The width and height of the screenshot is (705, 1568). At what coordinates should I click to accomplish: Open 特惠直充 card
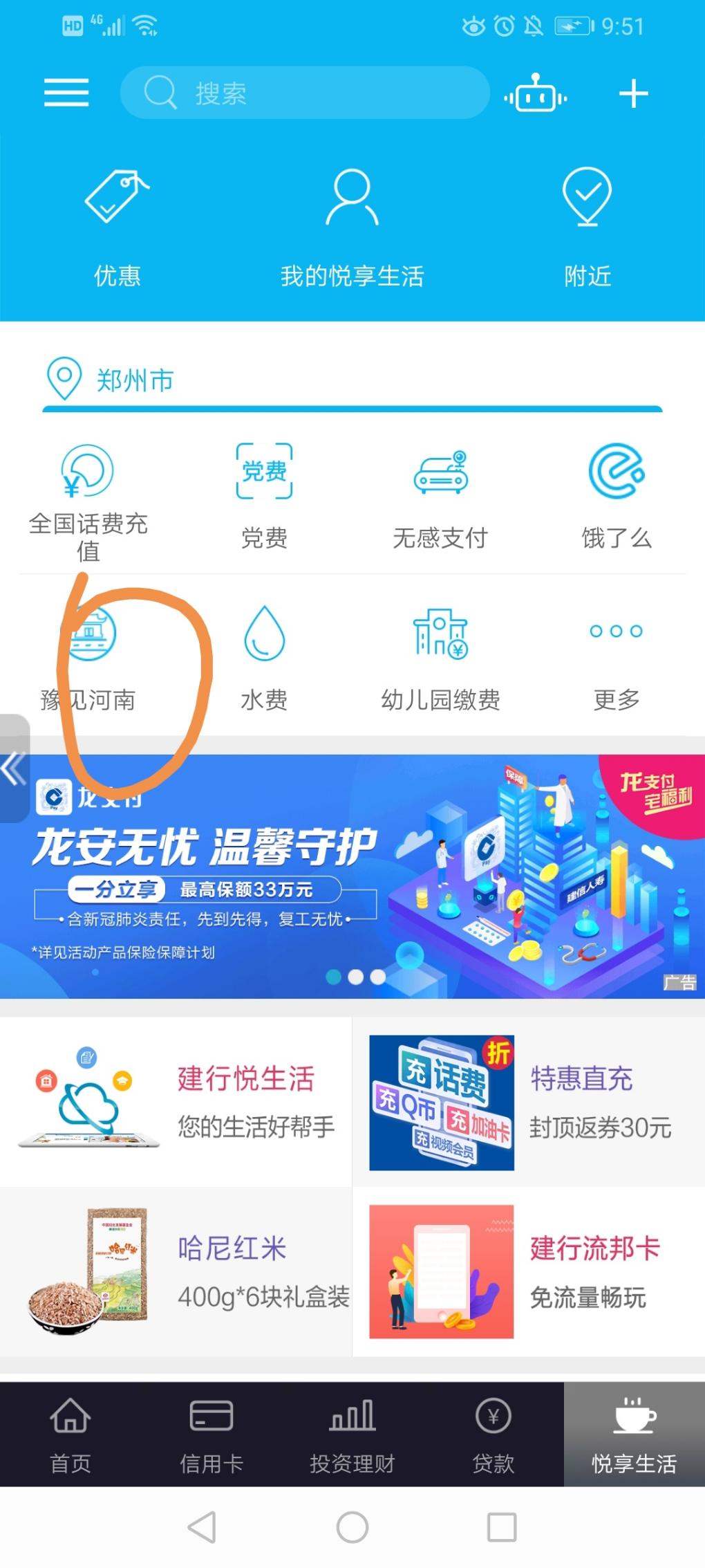click(x=528, y=1103)
